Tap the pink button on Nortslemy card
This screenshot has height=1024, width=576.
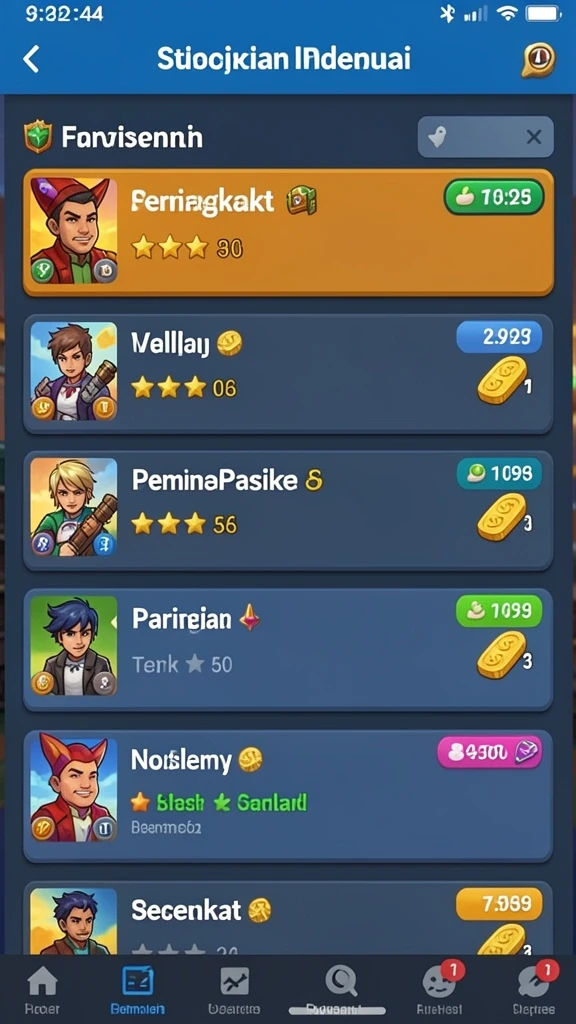490,753
